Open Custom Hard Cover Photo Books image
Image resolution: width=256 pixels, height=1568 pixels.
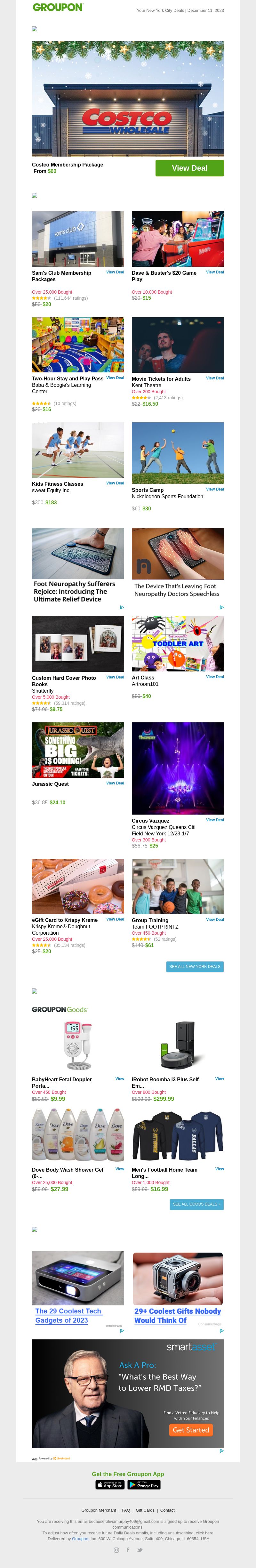tap(78, 643)
